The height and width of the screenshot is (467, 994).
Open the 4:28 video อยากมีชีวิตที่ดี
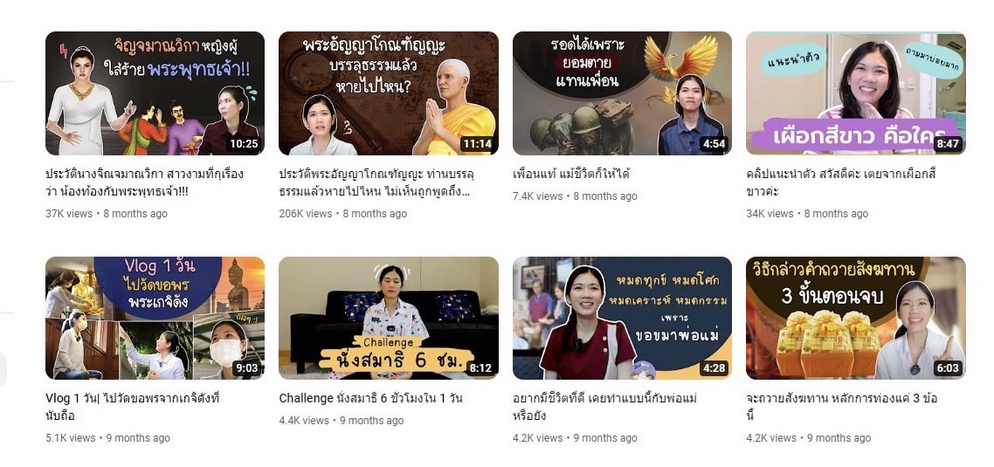621,318
